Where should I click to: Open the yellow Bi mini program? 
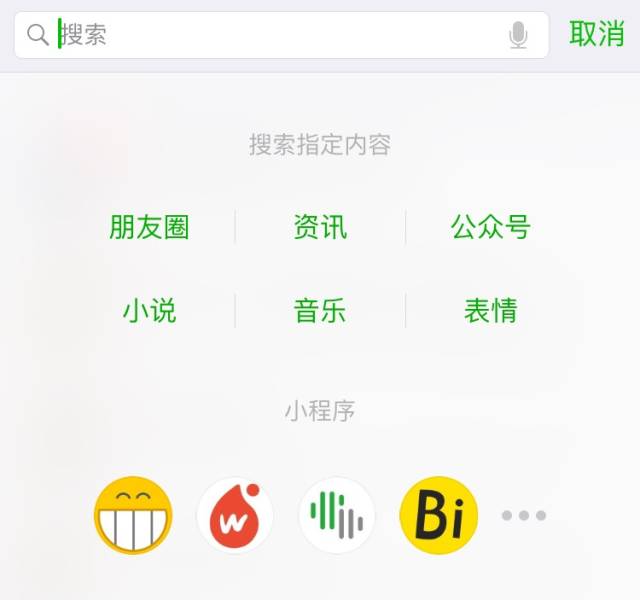point(439,515)
